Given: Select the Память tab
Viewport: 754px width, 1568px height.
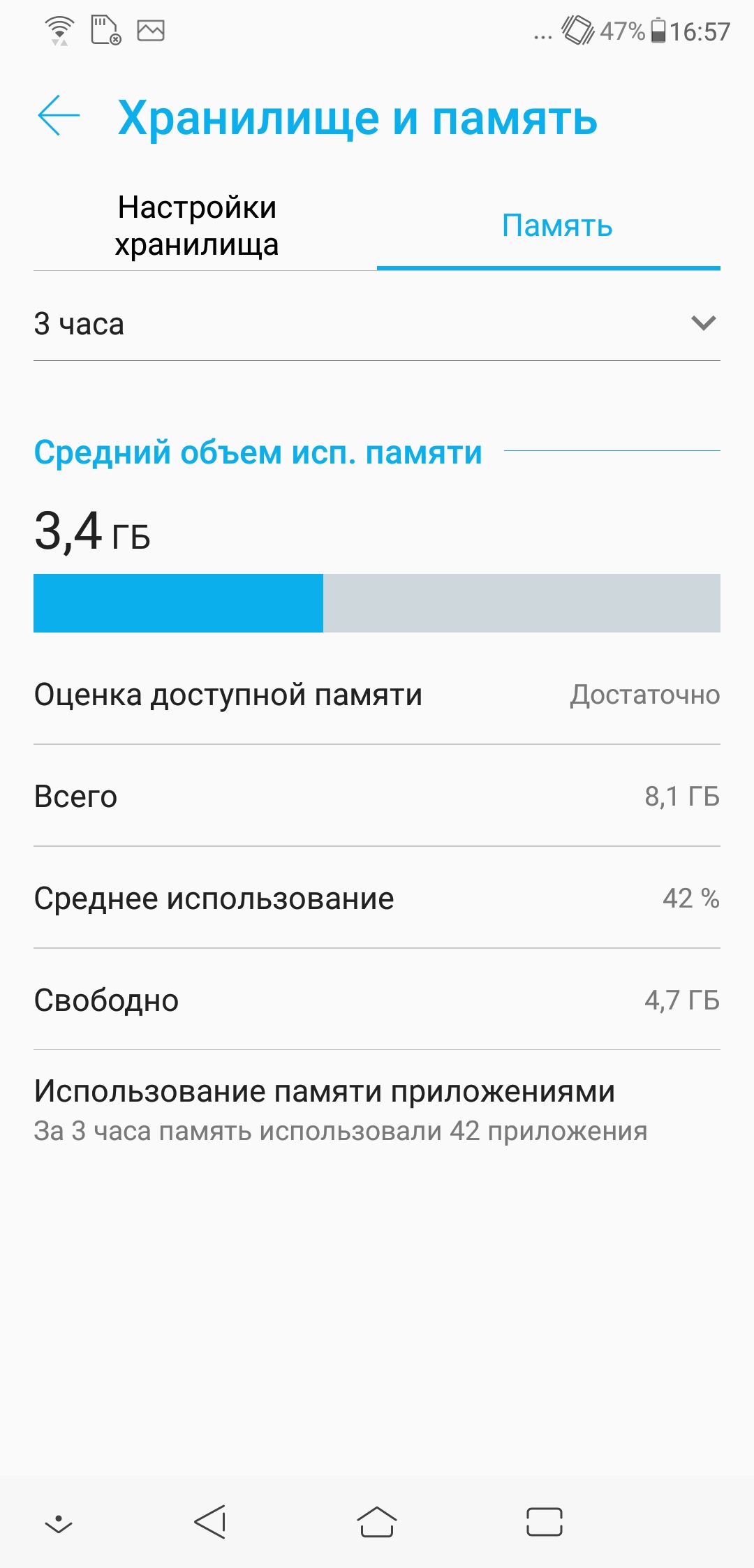Looking at the screenshot, I should pyautogui.click(x=556, y=225).
